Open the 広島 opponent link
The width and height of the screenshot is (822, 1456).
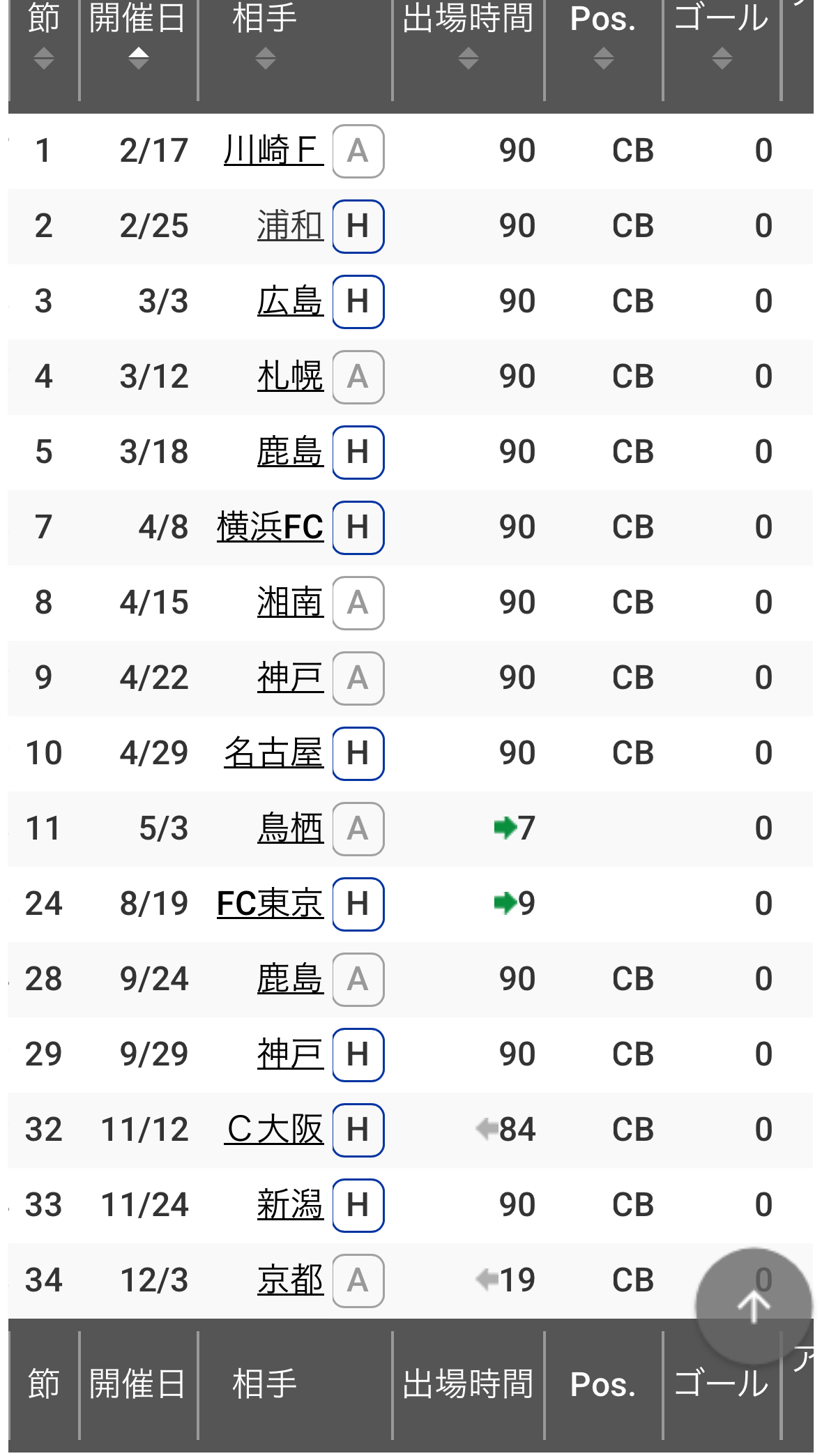click(290, 301)
